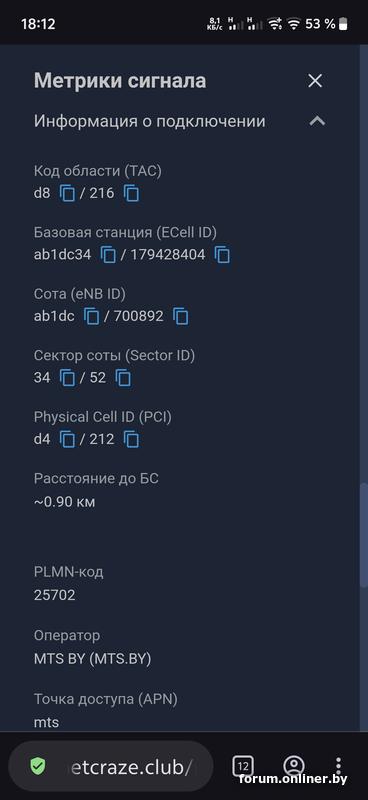
Task: Open the browser overflow menu
Action: [x=338, y=766]
